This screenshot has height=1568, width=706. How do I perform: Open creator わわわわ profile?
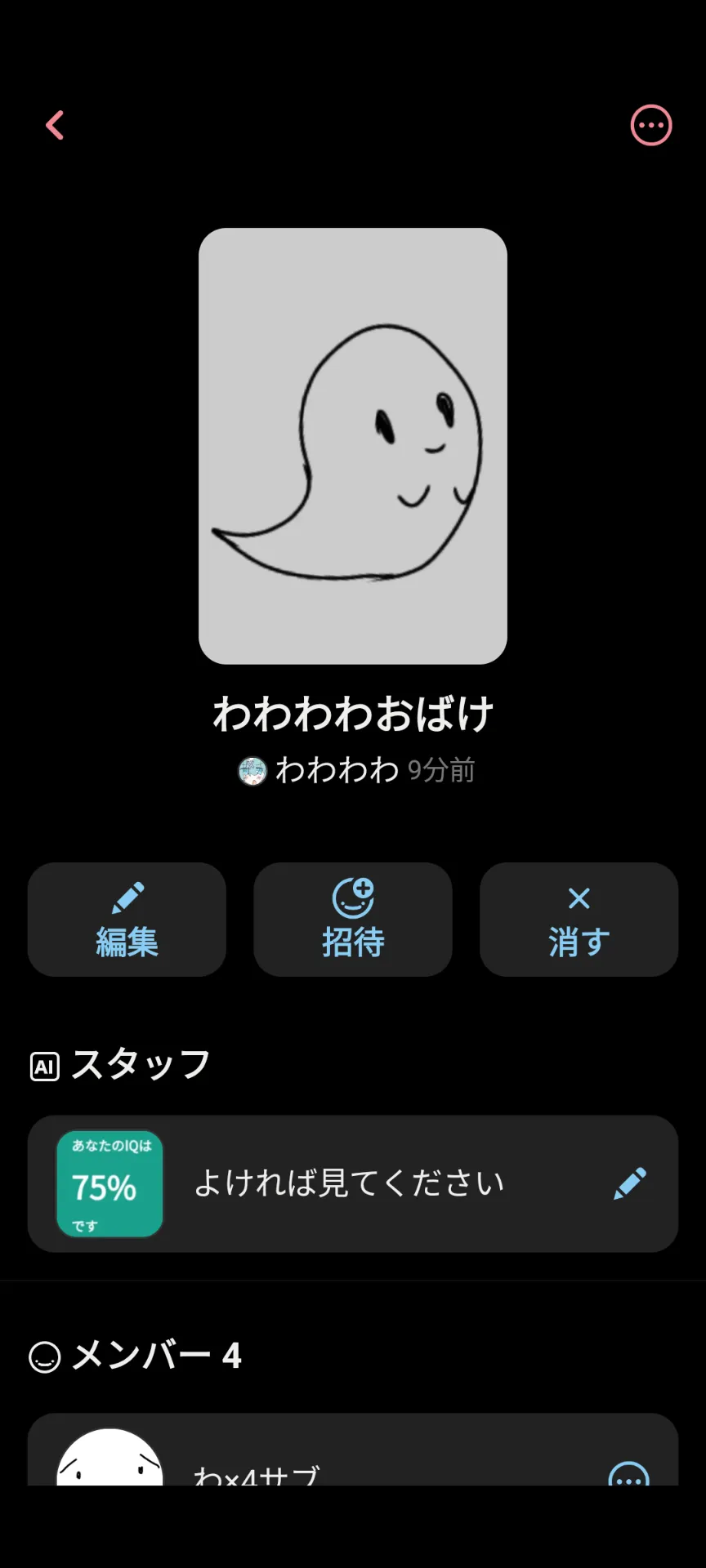tap(335, 770)
